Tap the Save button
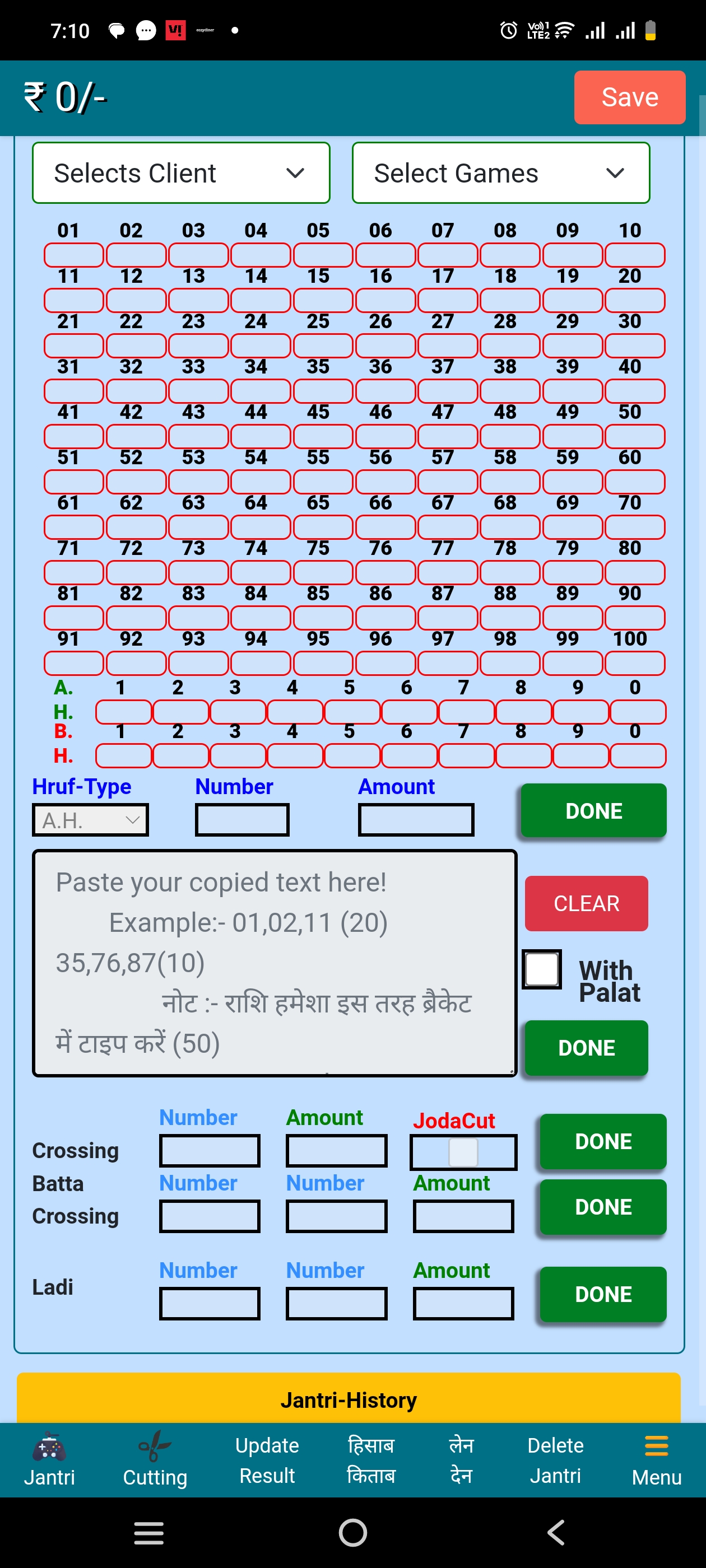 coord(629,97)
